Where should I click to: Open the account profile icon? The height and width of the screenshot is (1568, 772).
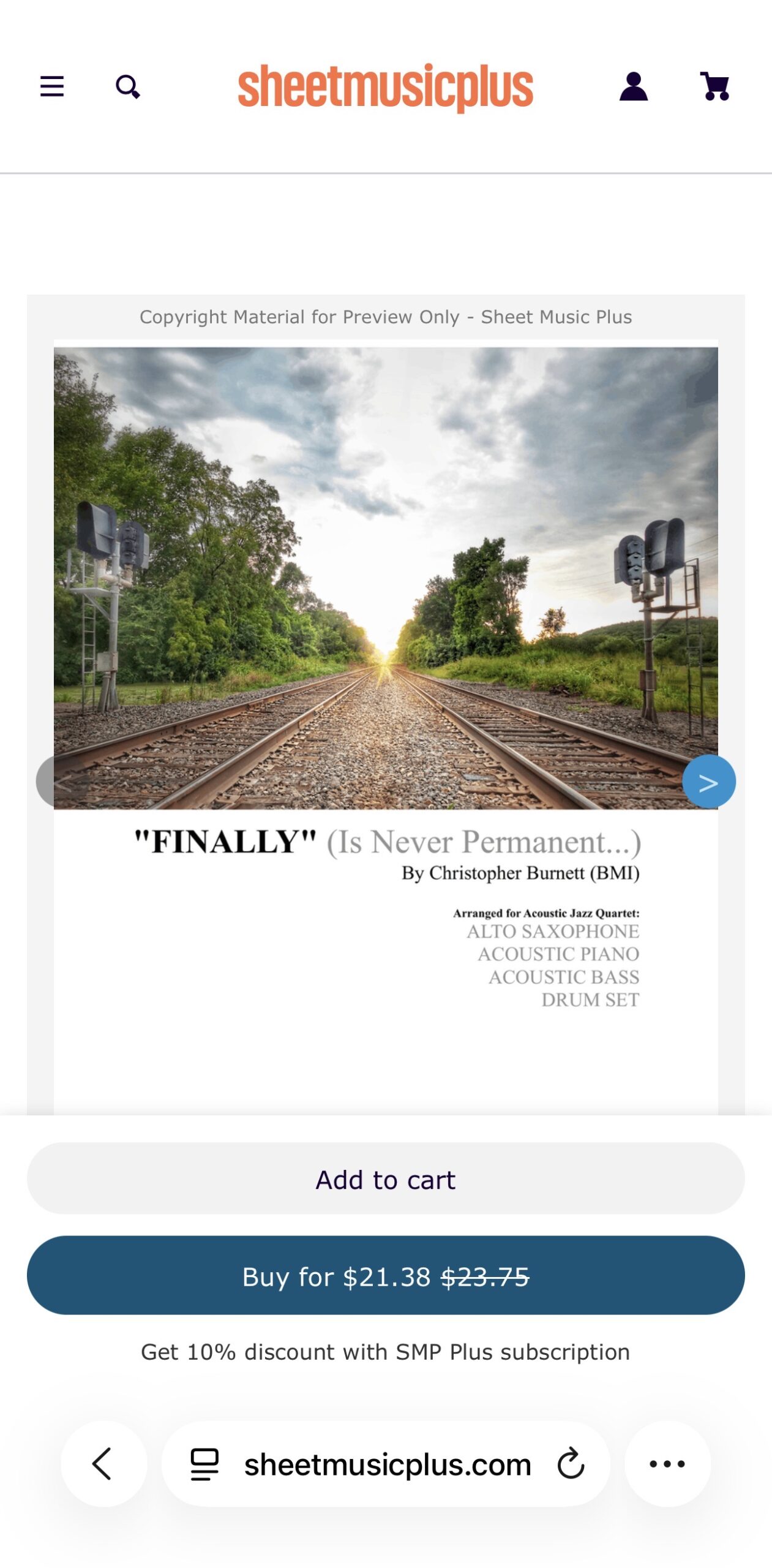tap(633, 86)
